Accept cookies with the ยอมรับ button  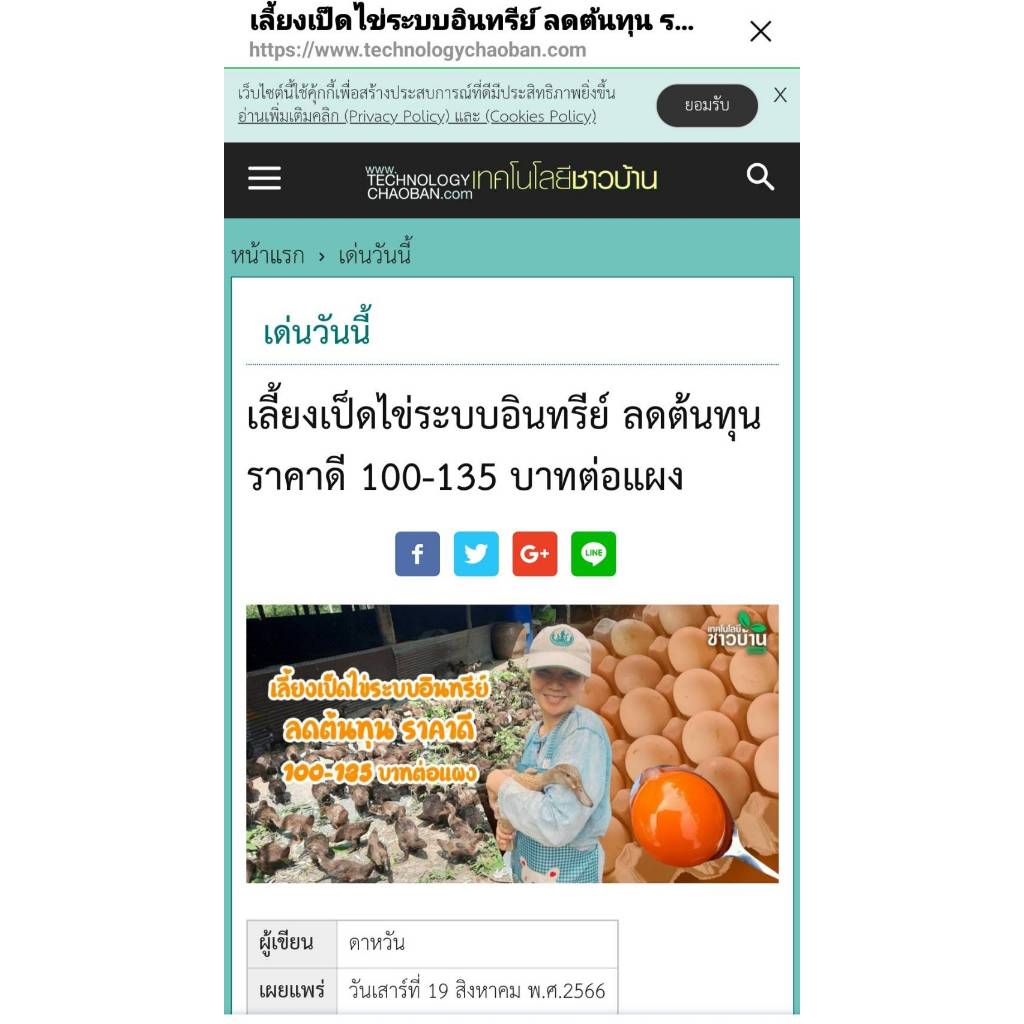coord(707,105)
